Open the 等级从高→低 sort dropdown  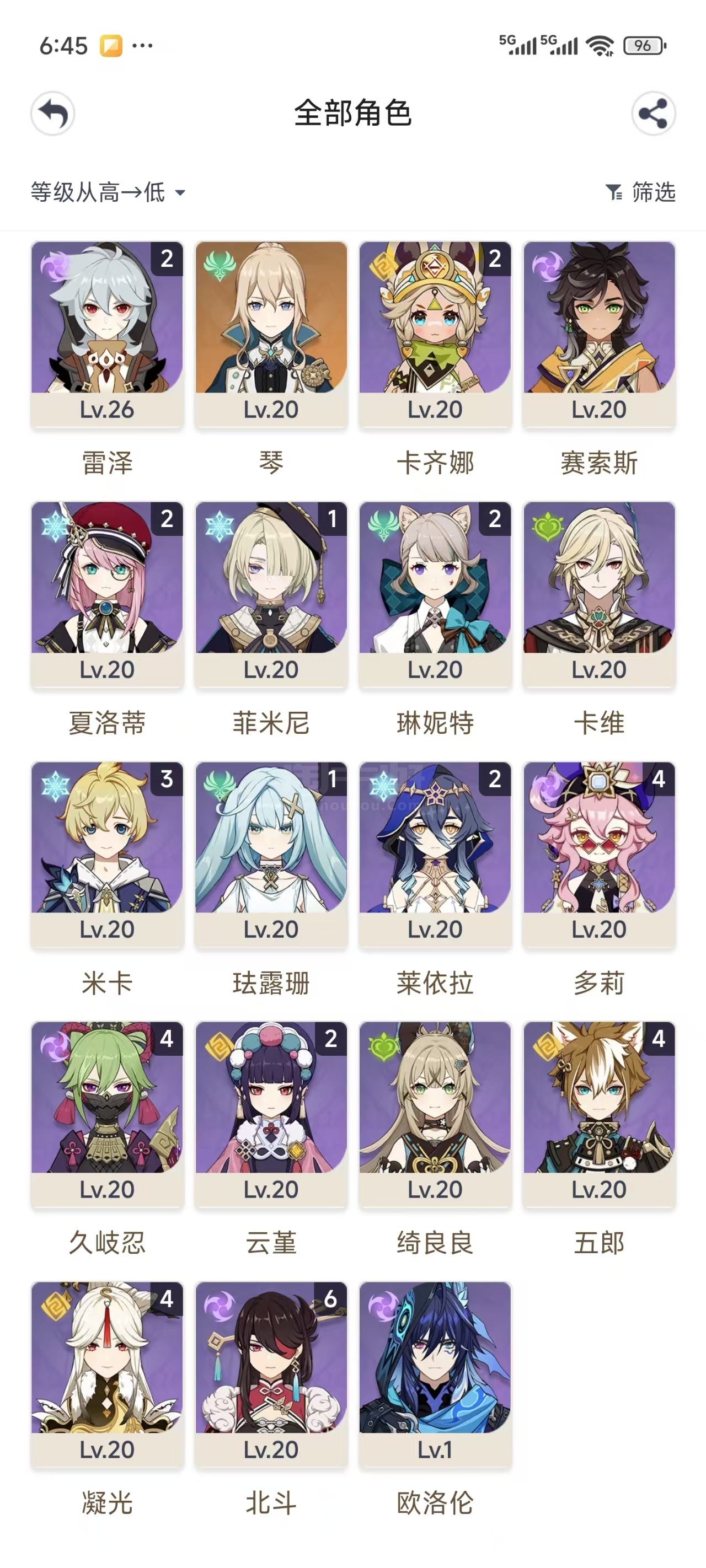(x=108, y=192)
